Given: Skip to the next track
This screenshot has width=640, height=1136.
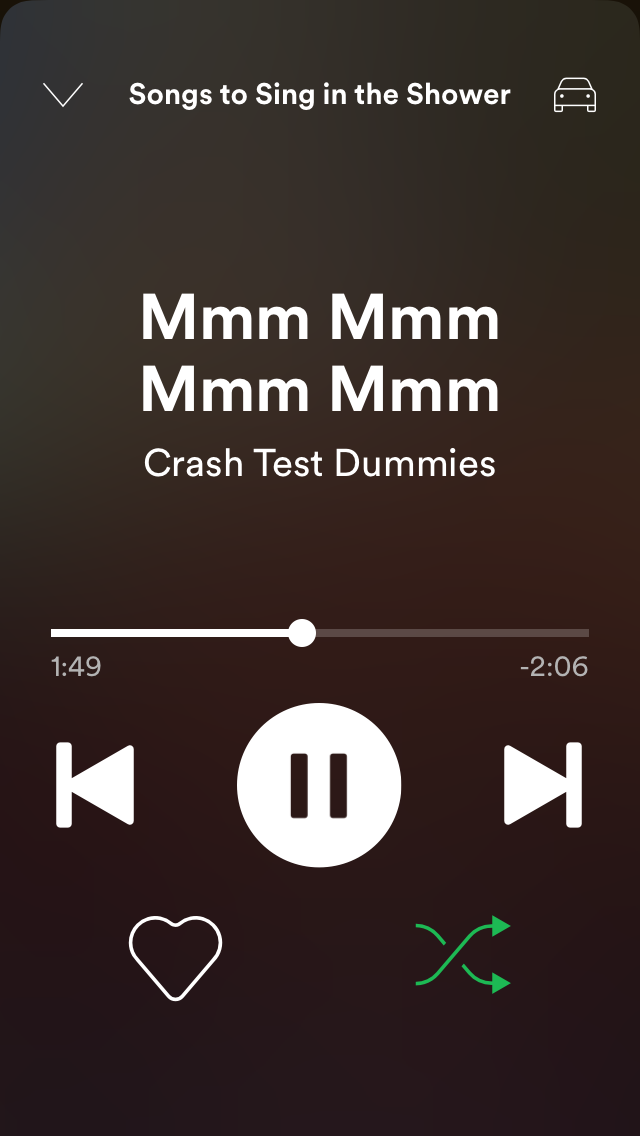Looking at the screenshot, I should click(x=543, y=785).
